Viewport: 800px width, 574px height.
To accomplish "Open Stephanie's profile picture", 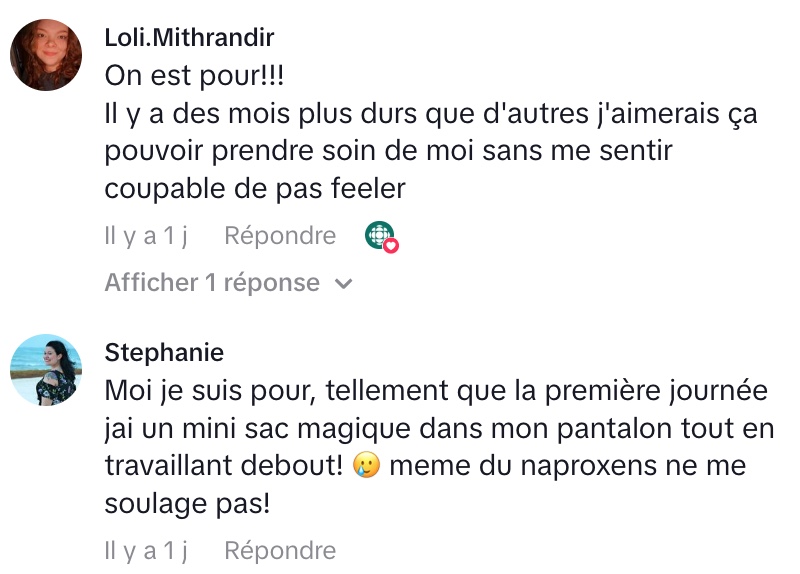I will tap(46, 370).
